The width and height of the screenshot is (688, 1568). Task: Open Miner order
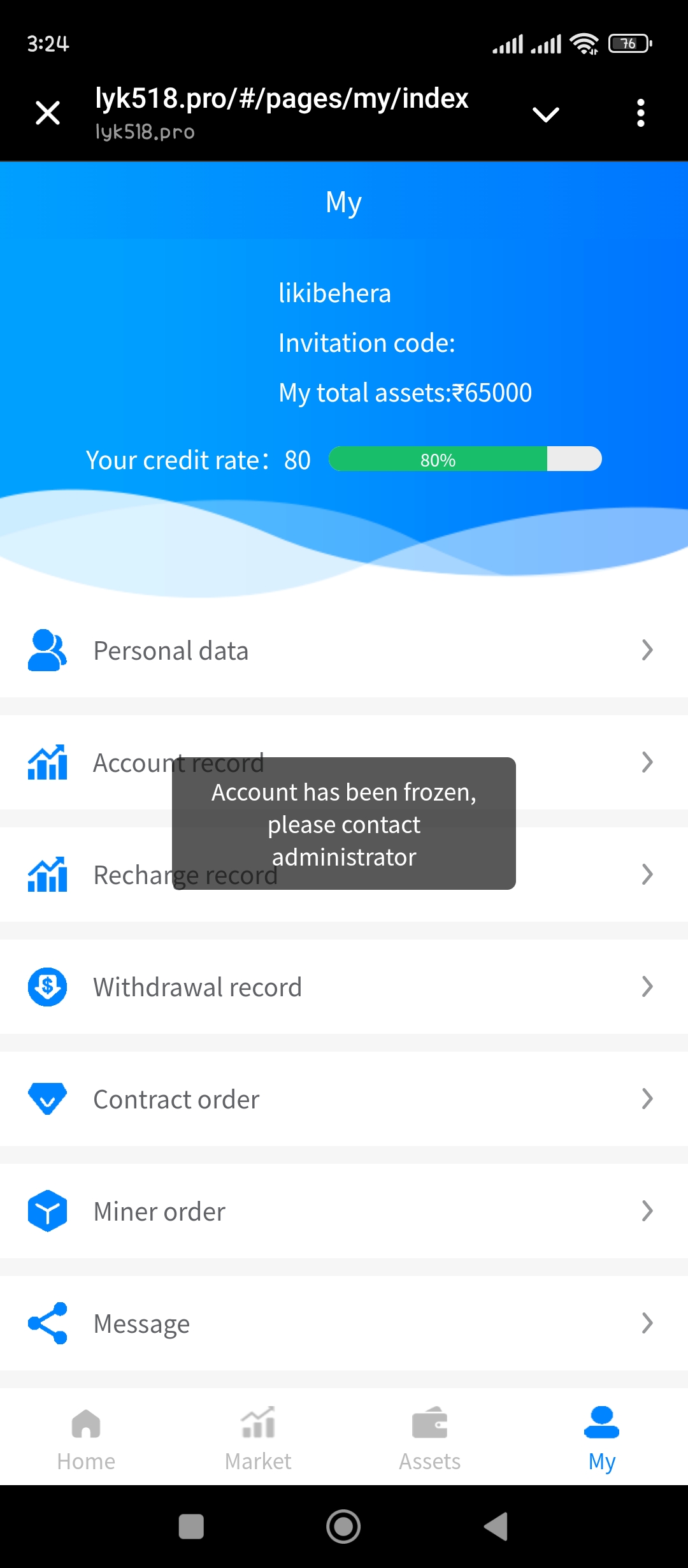click(344, 1212)
